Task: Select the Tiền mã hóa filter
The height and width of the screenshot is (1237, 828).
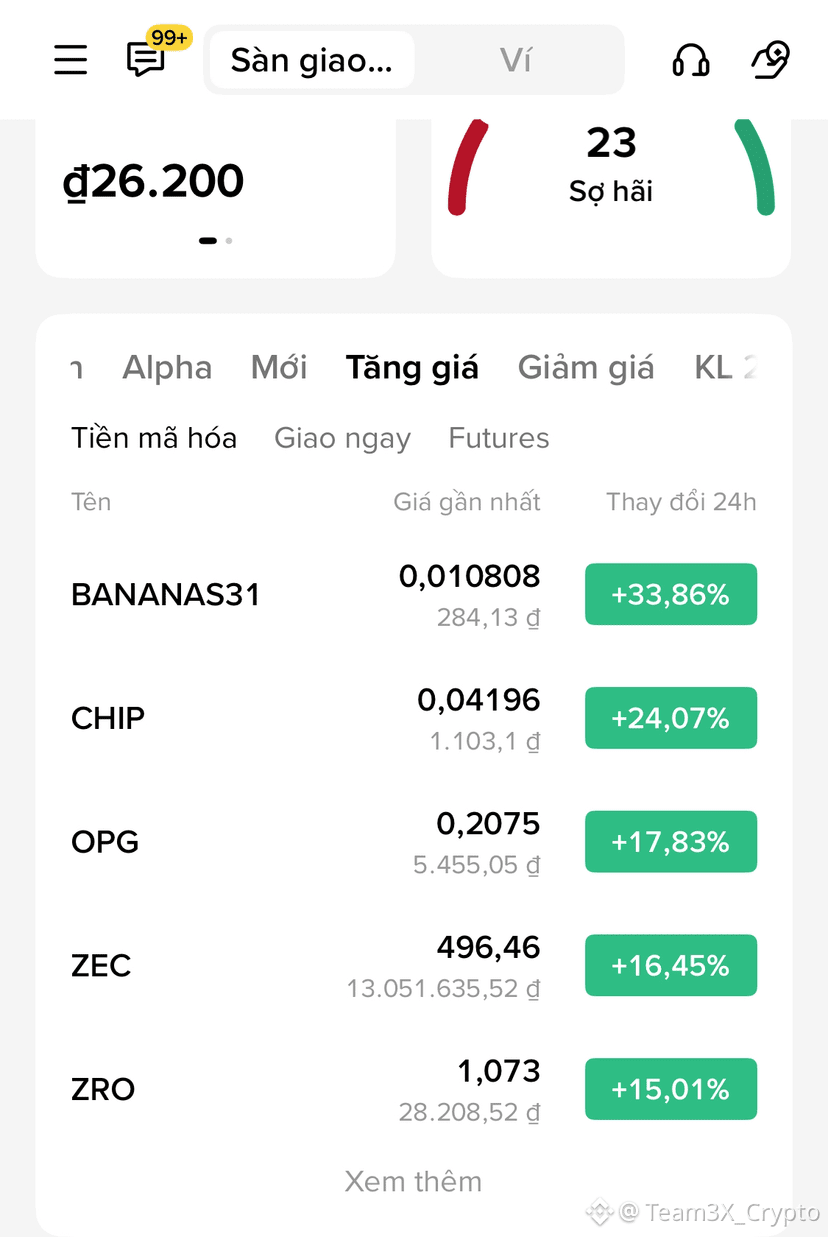Action: coord(154,438)
